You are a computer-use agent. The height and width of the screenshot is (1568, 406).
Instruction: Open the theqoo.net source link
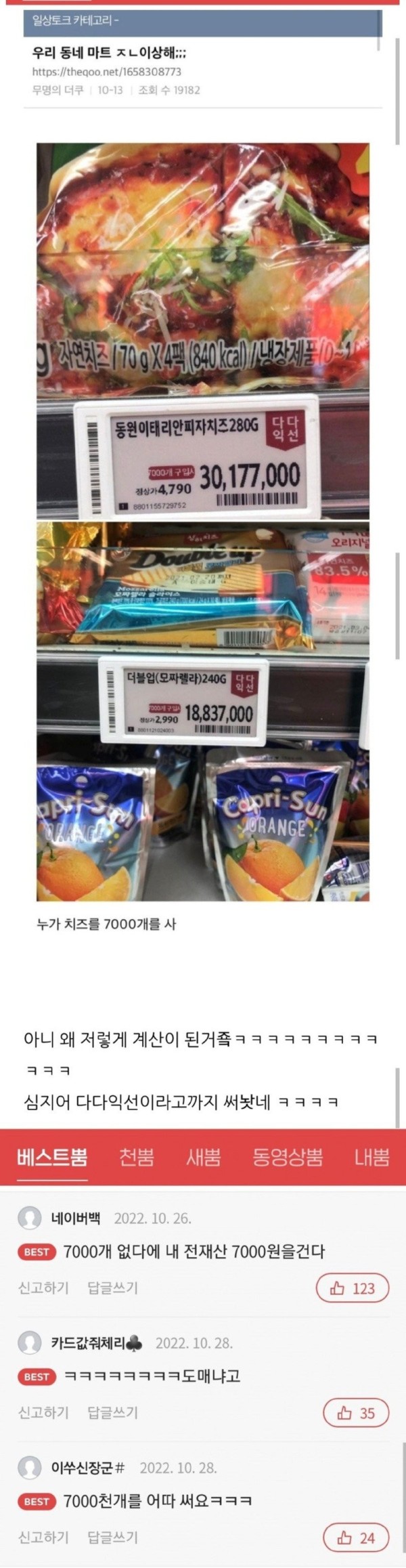107,72
